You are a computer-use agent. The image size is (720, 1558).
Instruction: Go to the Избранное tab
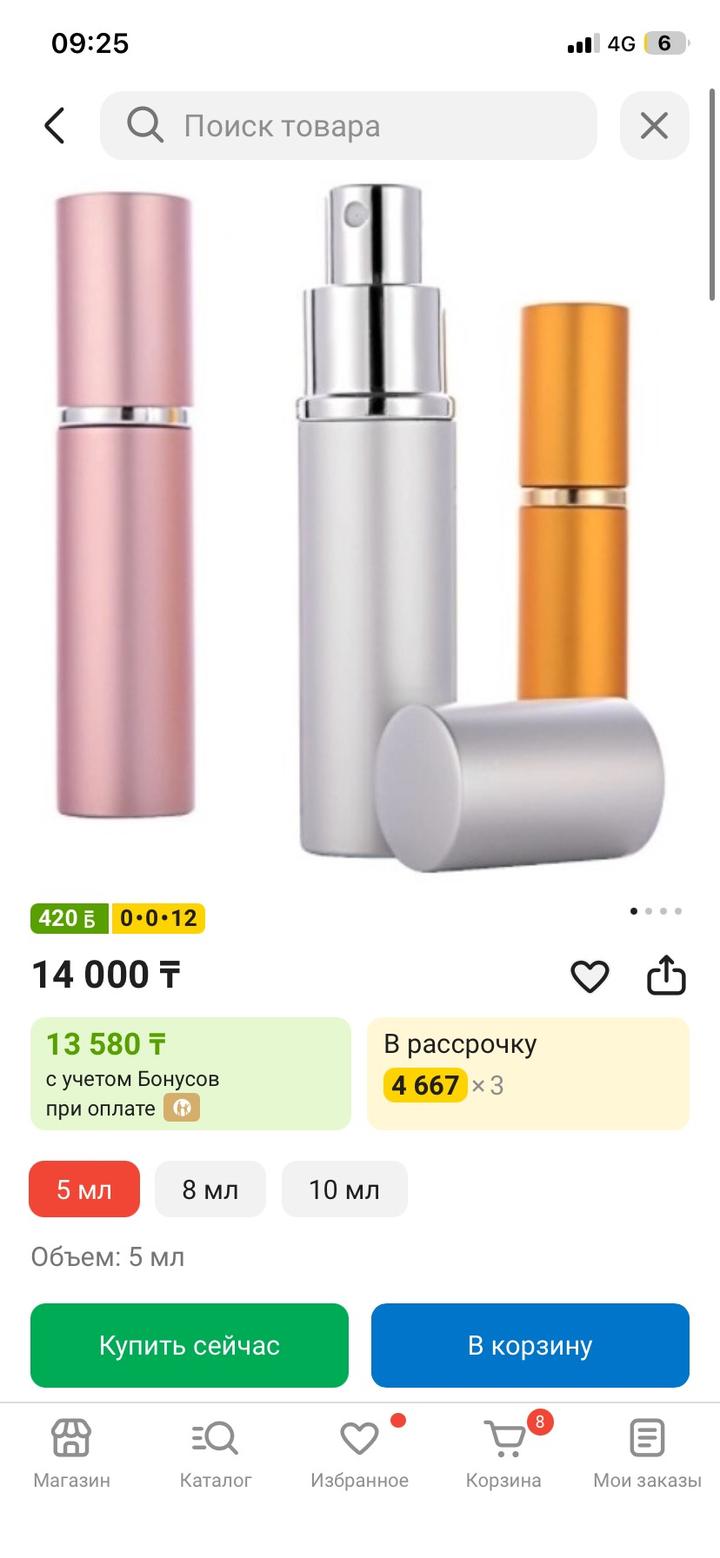[x=359, y=1453]
